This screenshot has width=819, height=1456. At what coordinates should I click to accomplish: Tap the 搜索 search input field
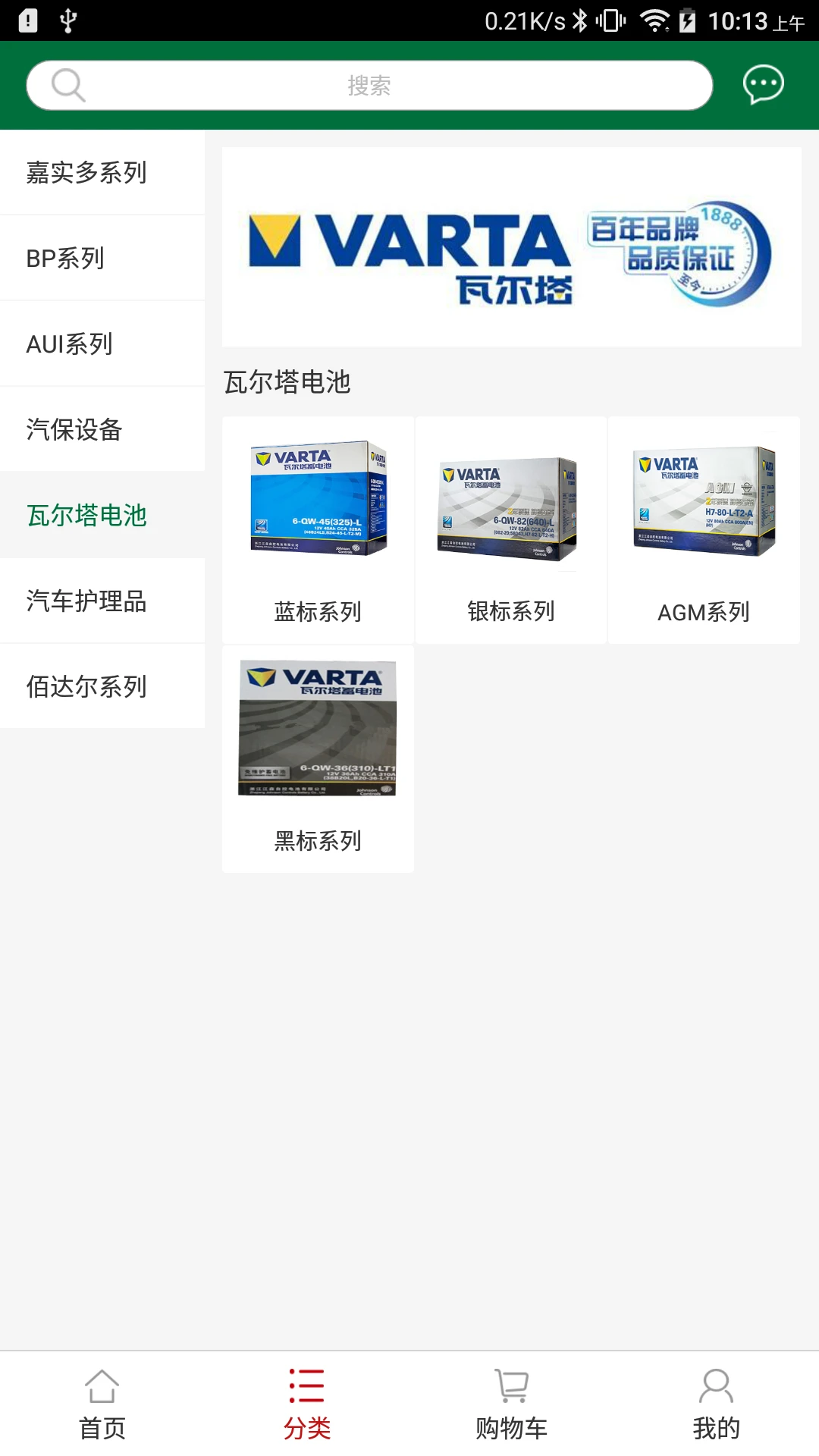pyautogui.click(x=369, y=85)
